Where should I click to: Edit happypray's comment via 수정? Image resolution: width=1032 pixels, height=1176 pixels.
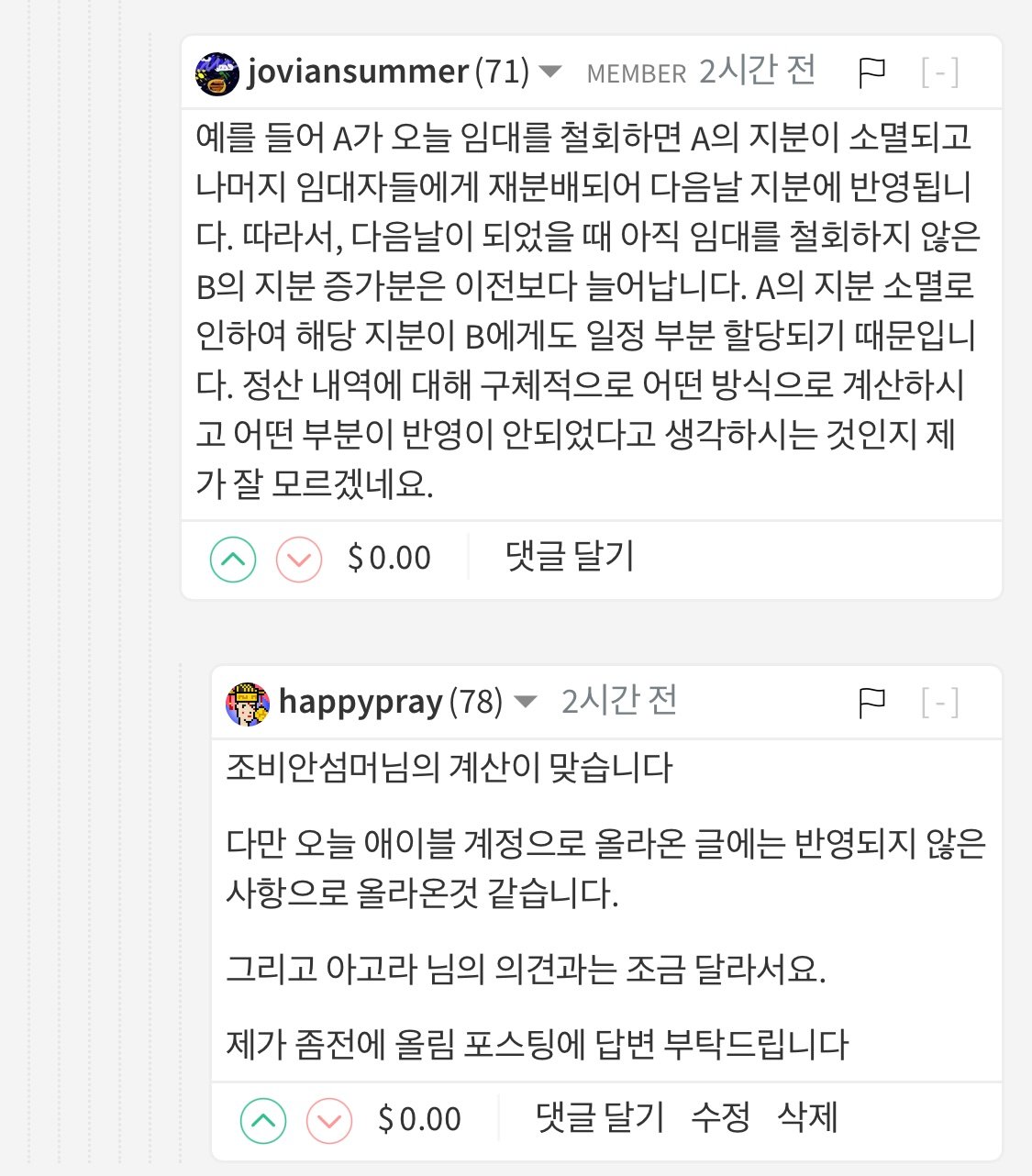(x=720, y=1118)
